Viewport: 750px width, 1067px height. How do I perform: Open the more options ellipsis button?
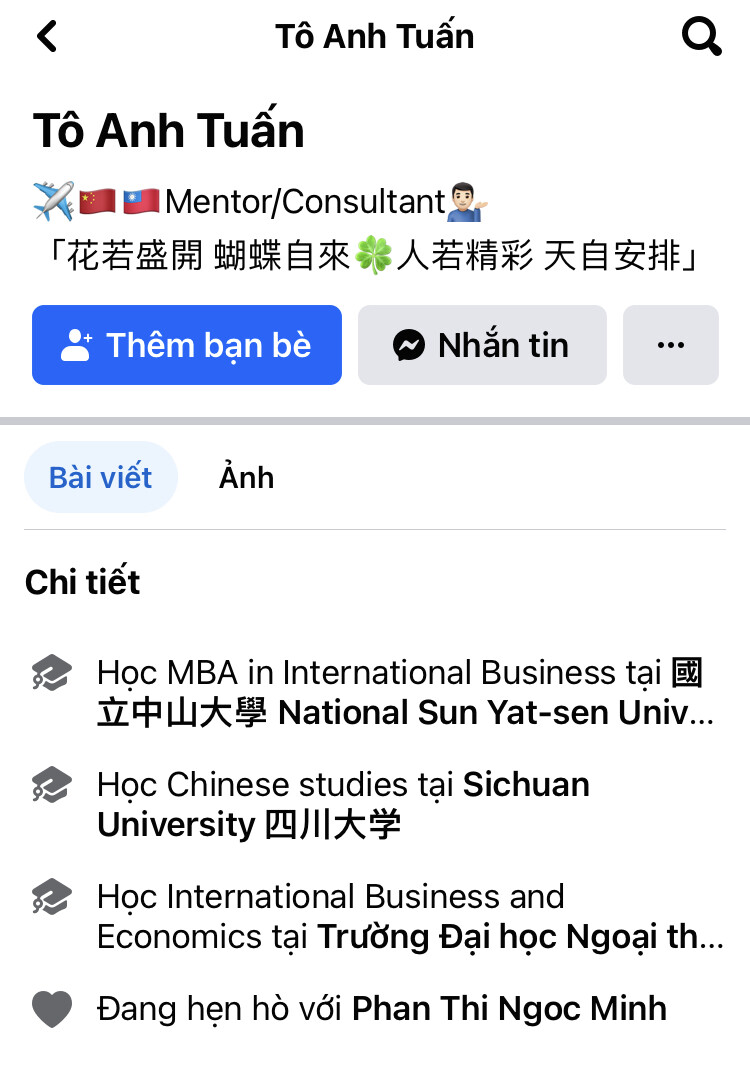(670, 346)
